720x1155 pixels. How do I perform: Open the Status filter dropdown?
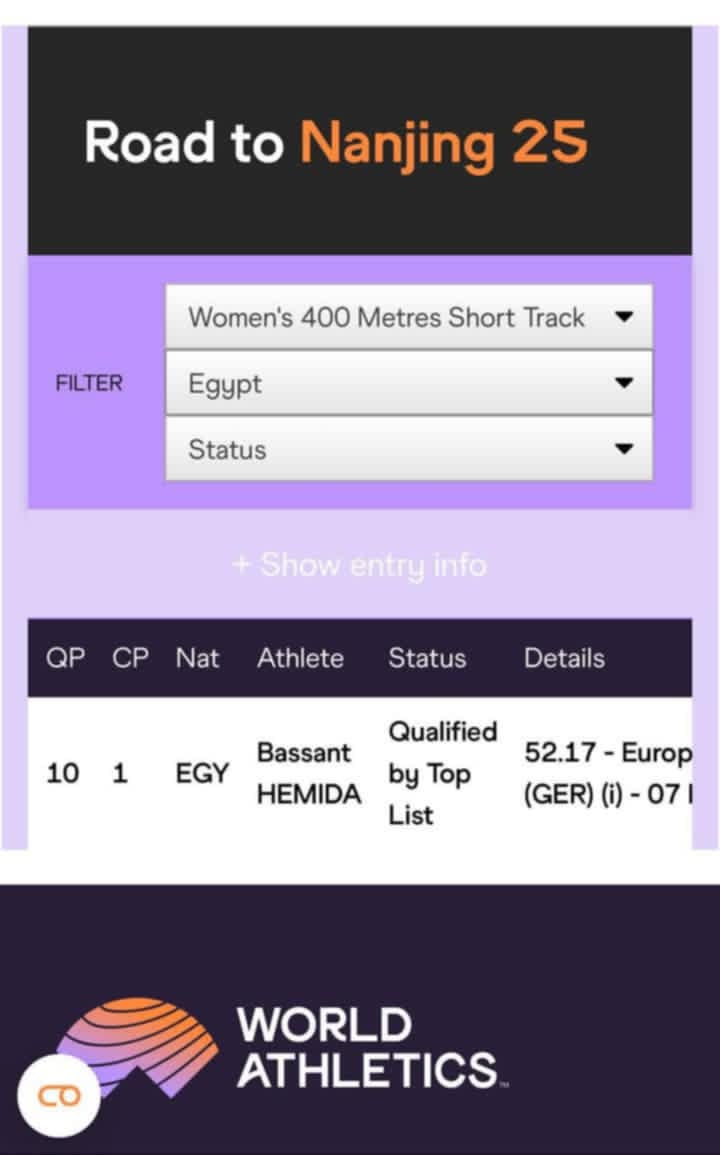pyautogui.click(x=408, y=449)
